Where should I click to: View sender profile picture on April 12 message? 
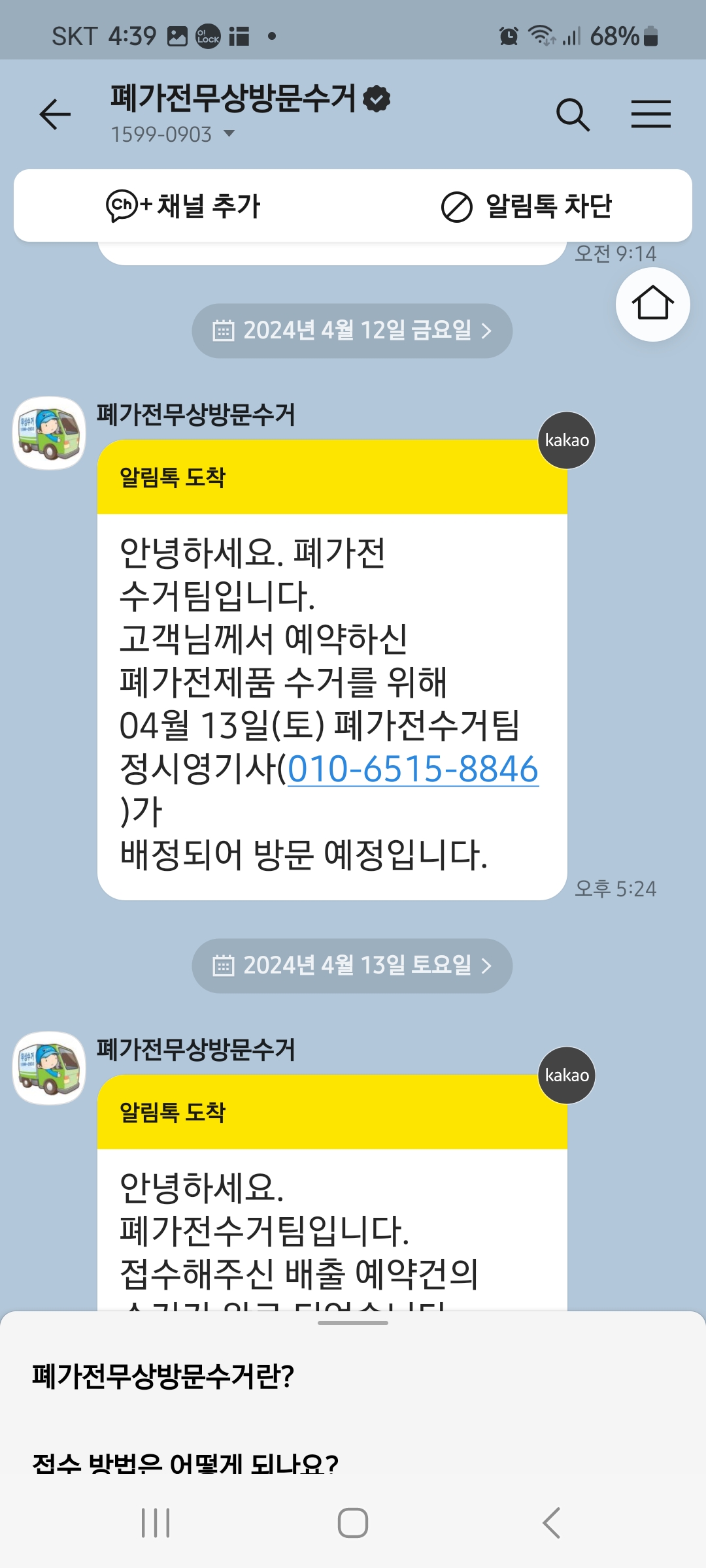click(50, 433)
